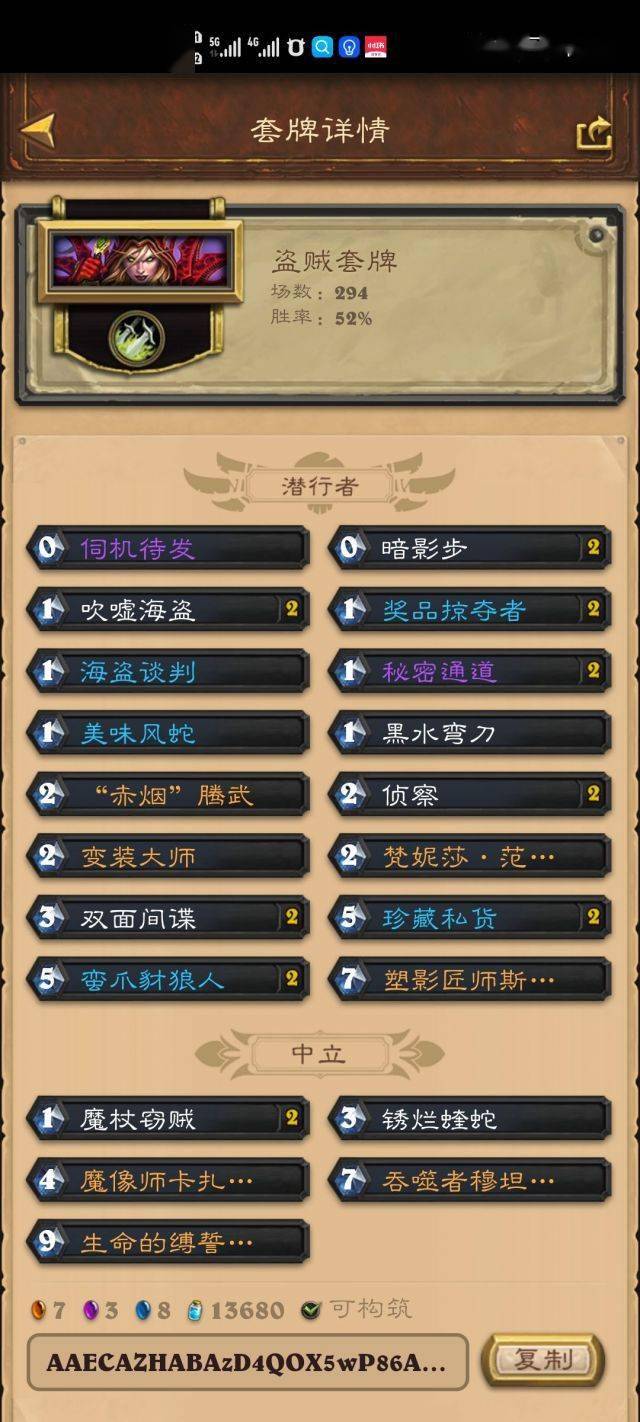Open the 珍藏私货 card

tap(468, 918)
